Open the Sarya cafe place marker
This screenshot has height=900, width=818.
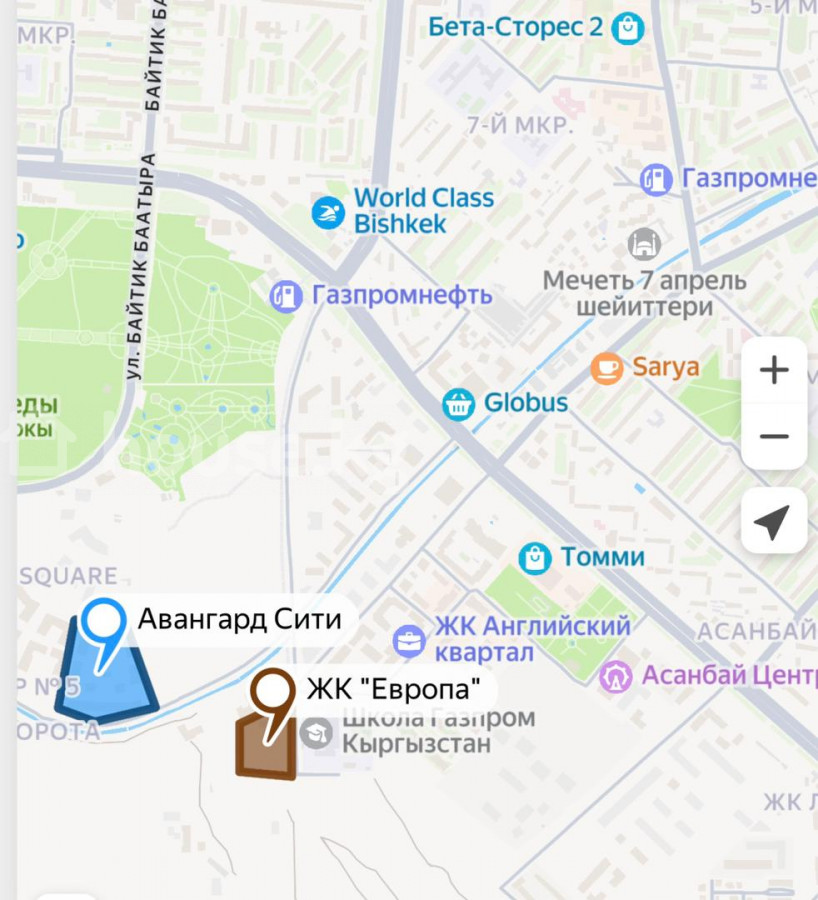[606, 368]
